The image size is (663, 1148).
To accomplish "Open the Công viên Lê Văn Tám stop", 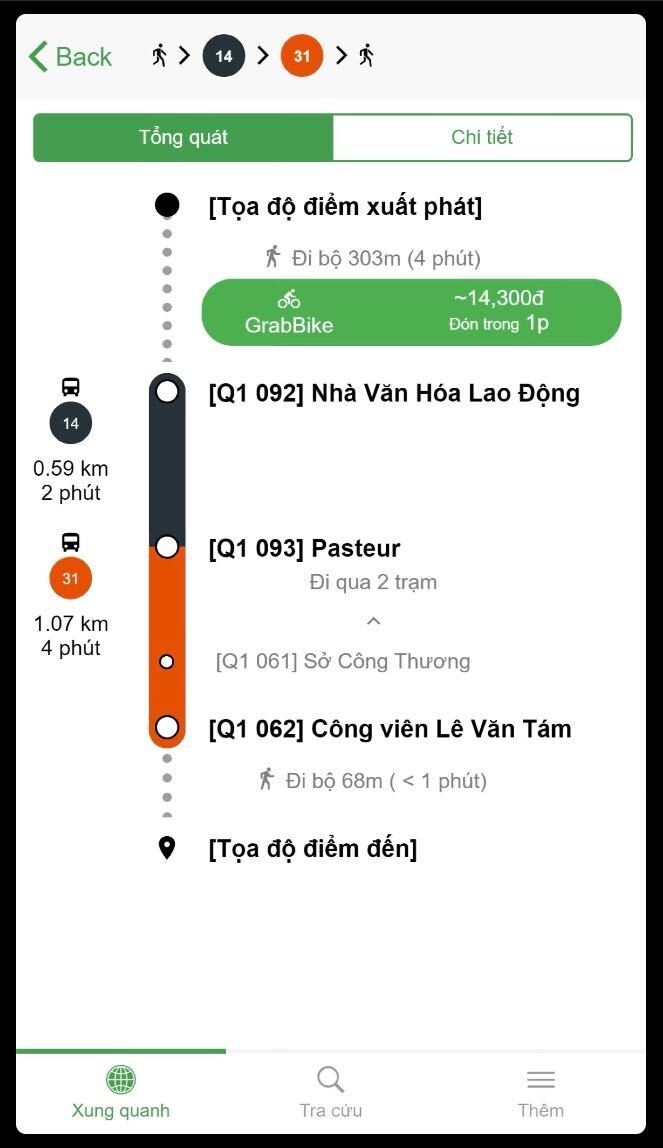I will click(390, 729).
